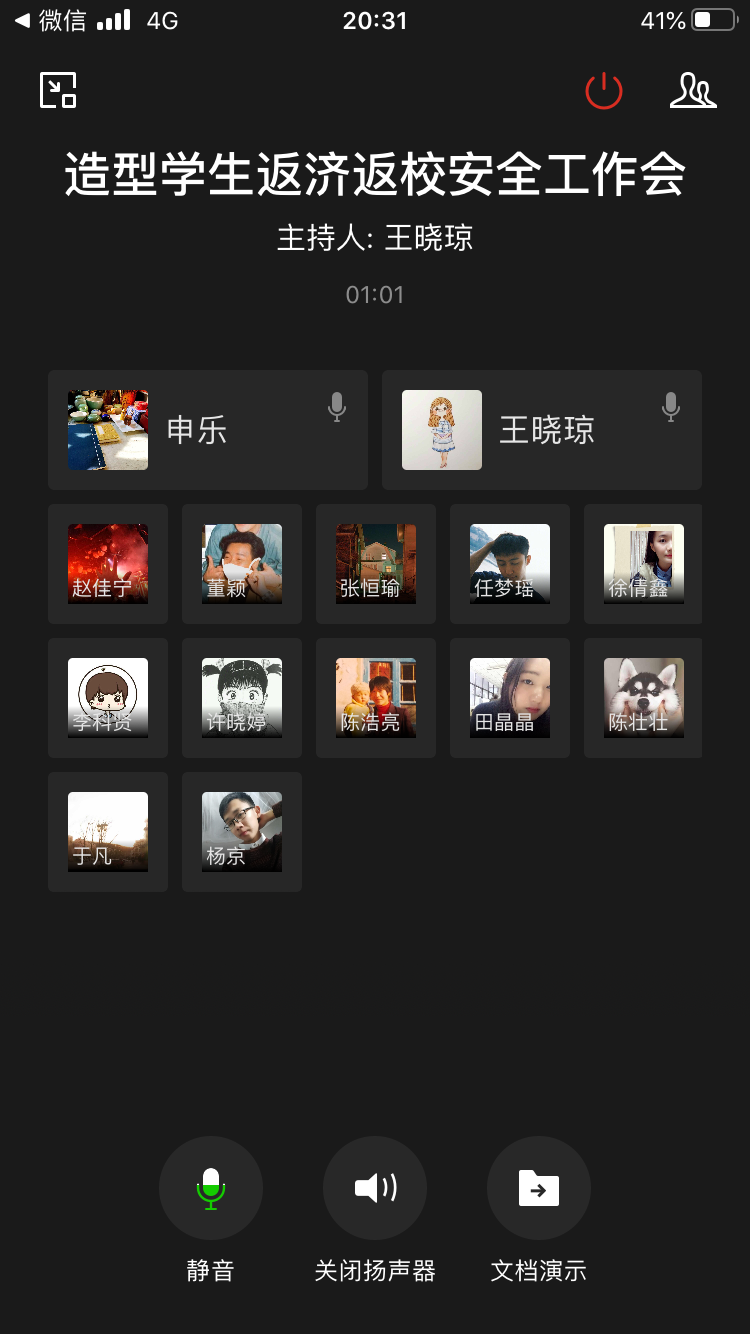Start 文档演示 document presentation
This screenshot has width=750, height=1334.
539,1188
